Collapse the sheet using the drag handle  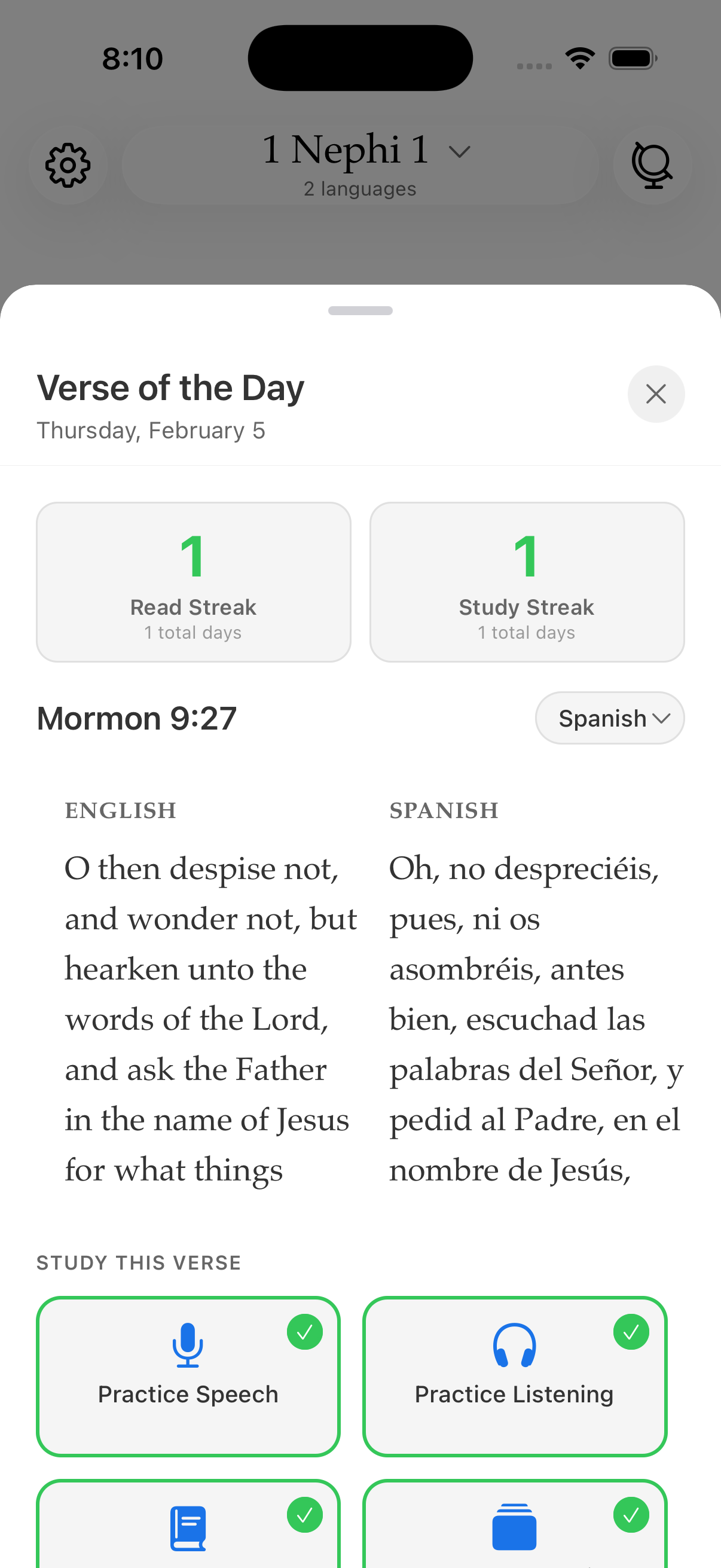pos(360,310)
